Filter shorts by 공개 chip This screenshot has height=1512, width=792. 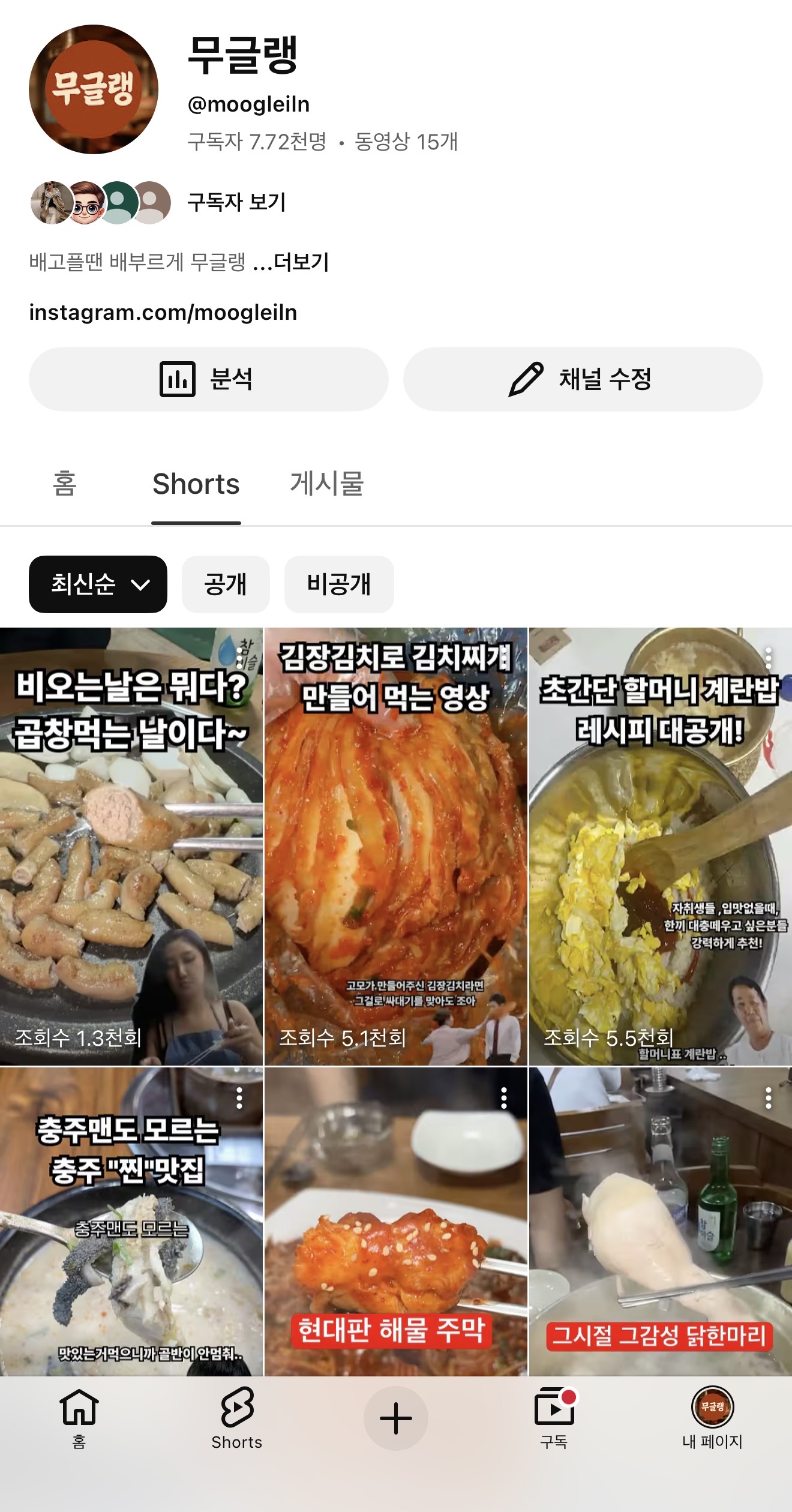[x=226, y=584]
